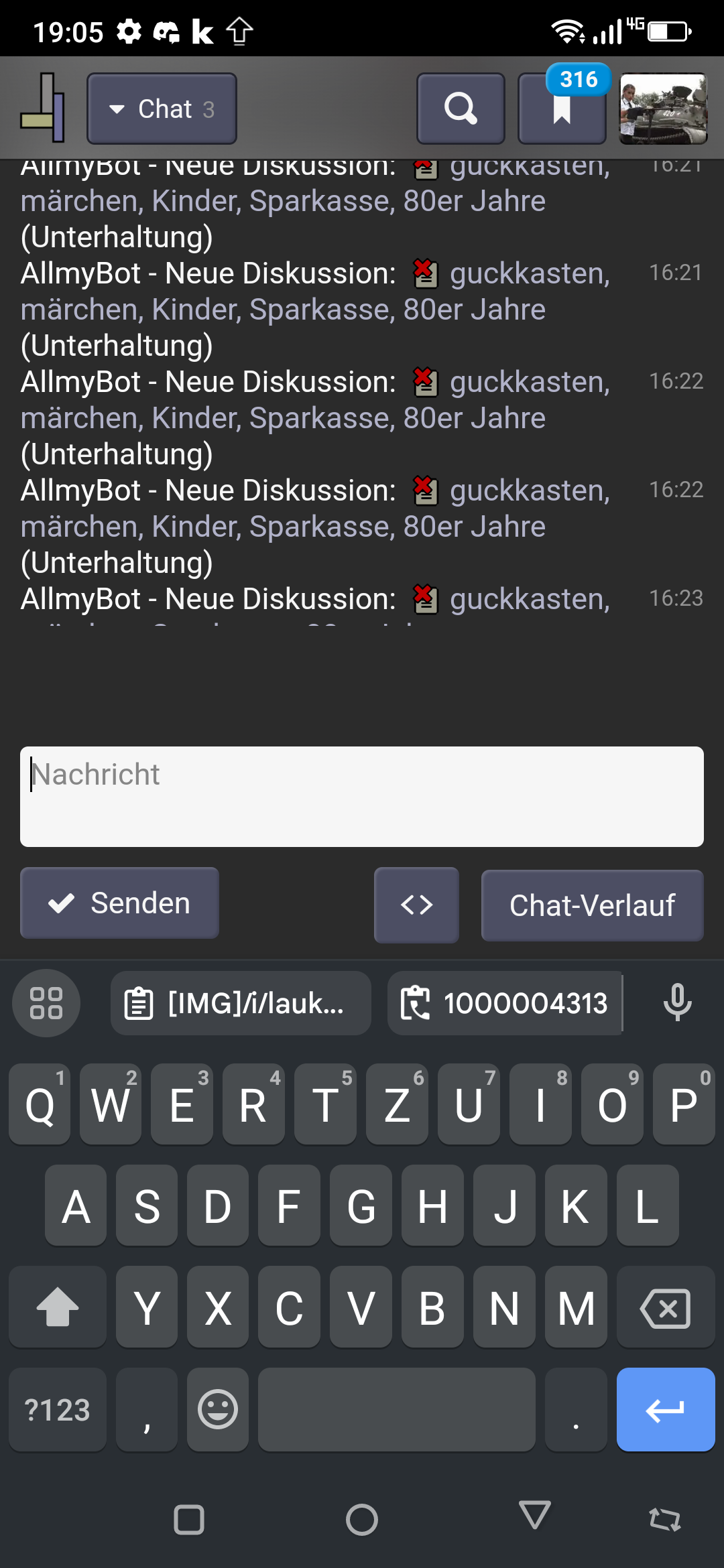
Task: Send the message with Senden
Action: click(119, 903)
